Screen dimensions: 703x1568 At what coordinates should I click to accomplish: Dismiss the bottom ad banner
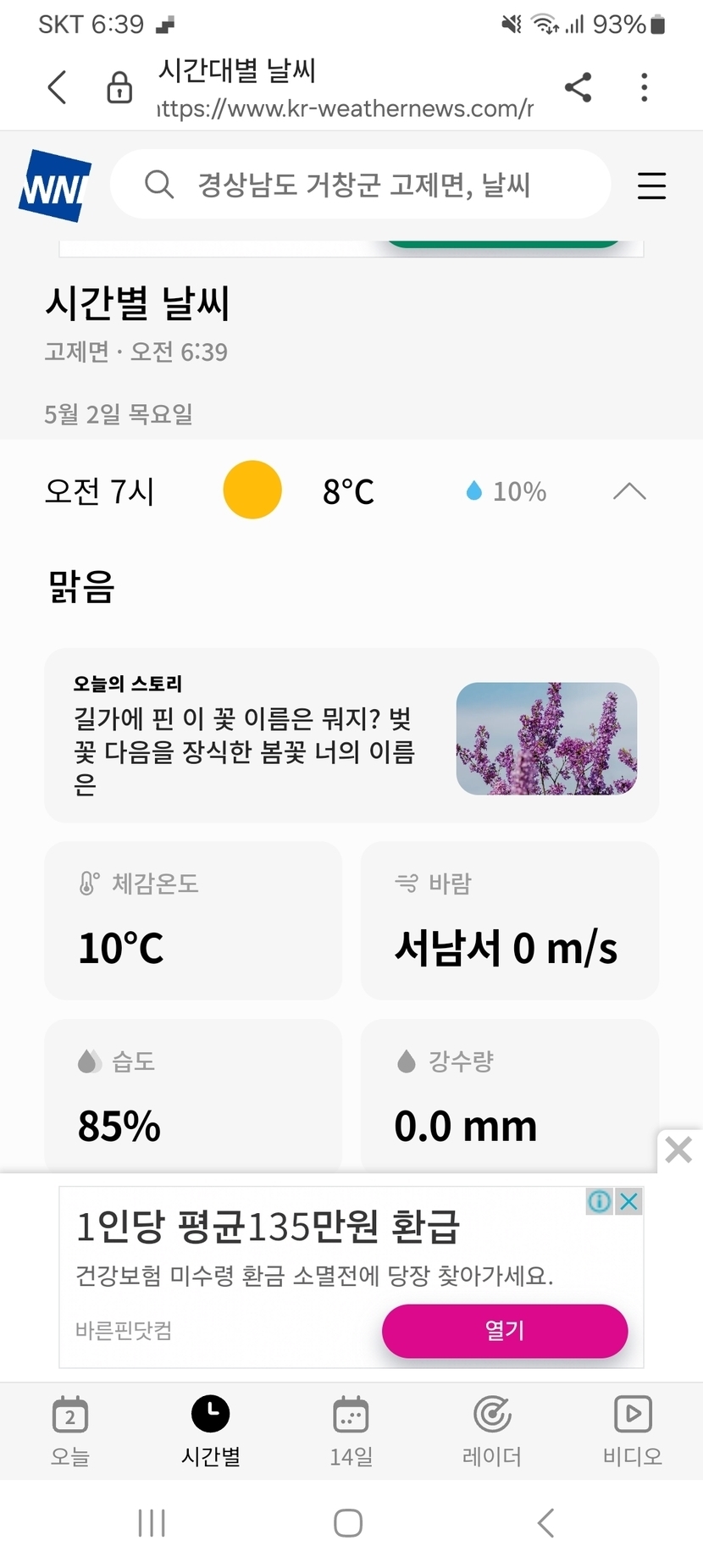coord(678,1150)
